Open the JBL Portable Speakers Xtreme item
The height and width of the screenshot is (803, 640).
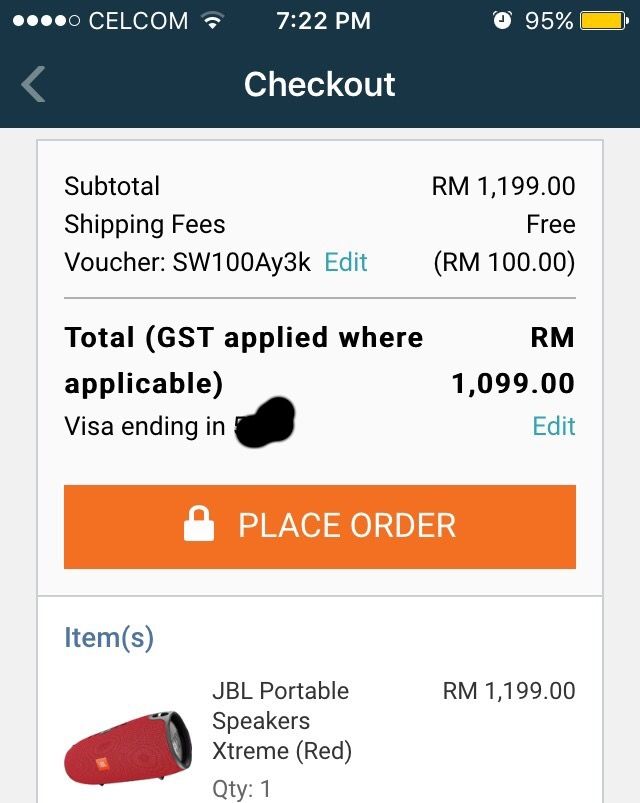coord(280,721)
